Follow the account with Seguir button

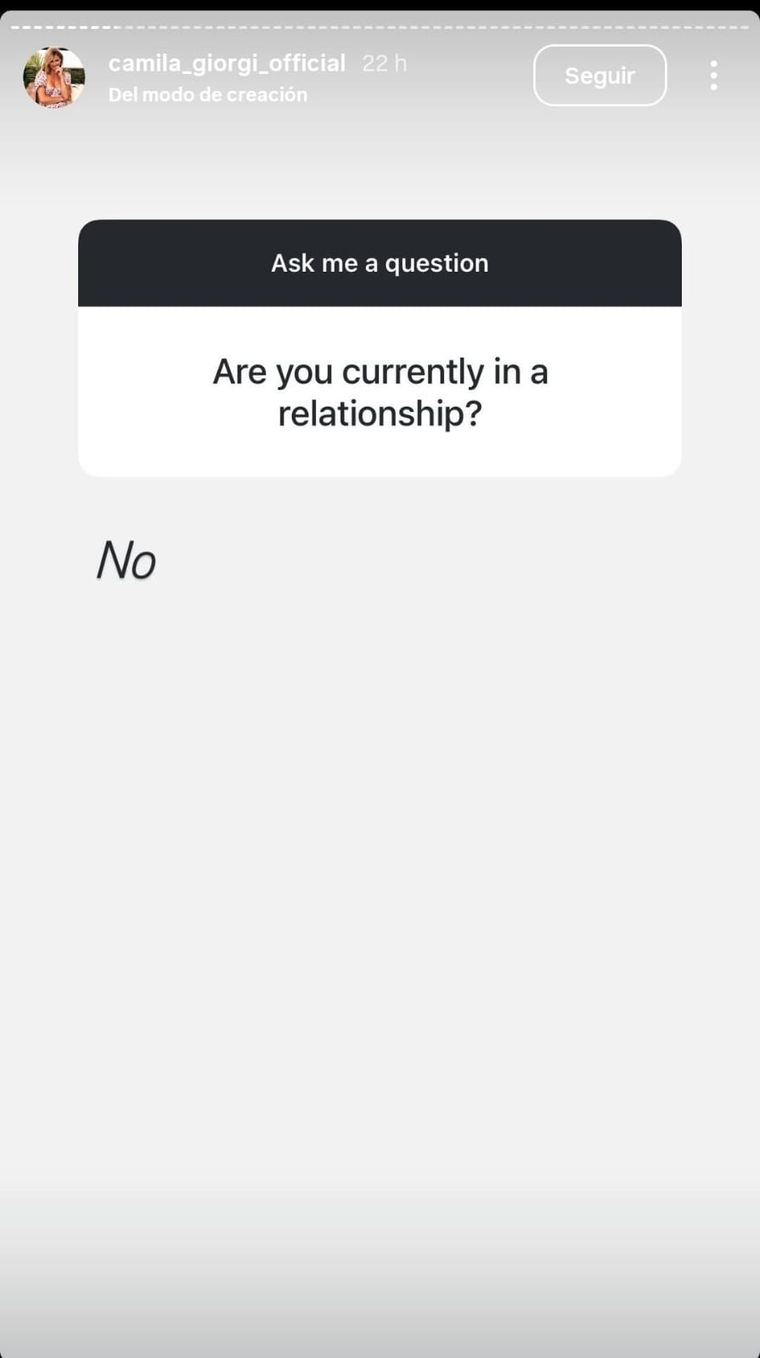pos(599,75)
